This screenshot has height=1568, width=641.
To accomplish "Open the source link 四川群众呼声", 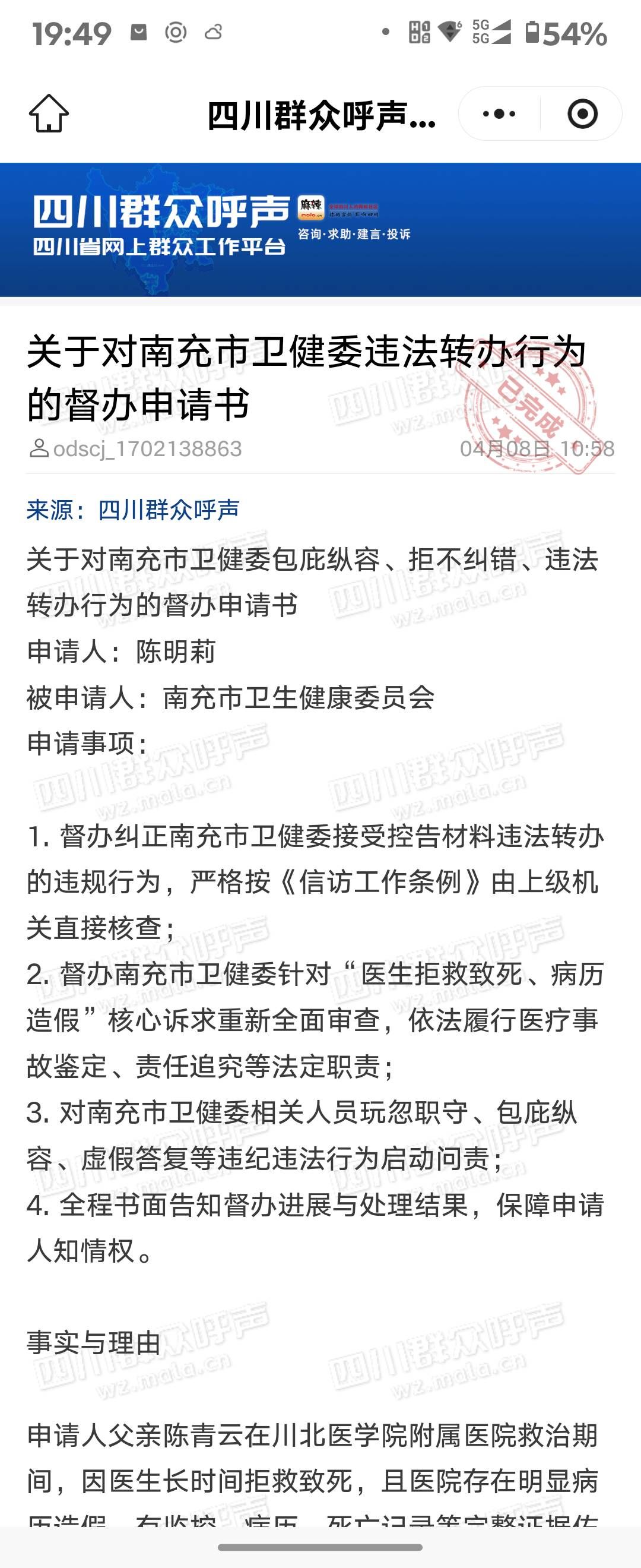I will pos(169,510).
